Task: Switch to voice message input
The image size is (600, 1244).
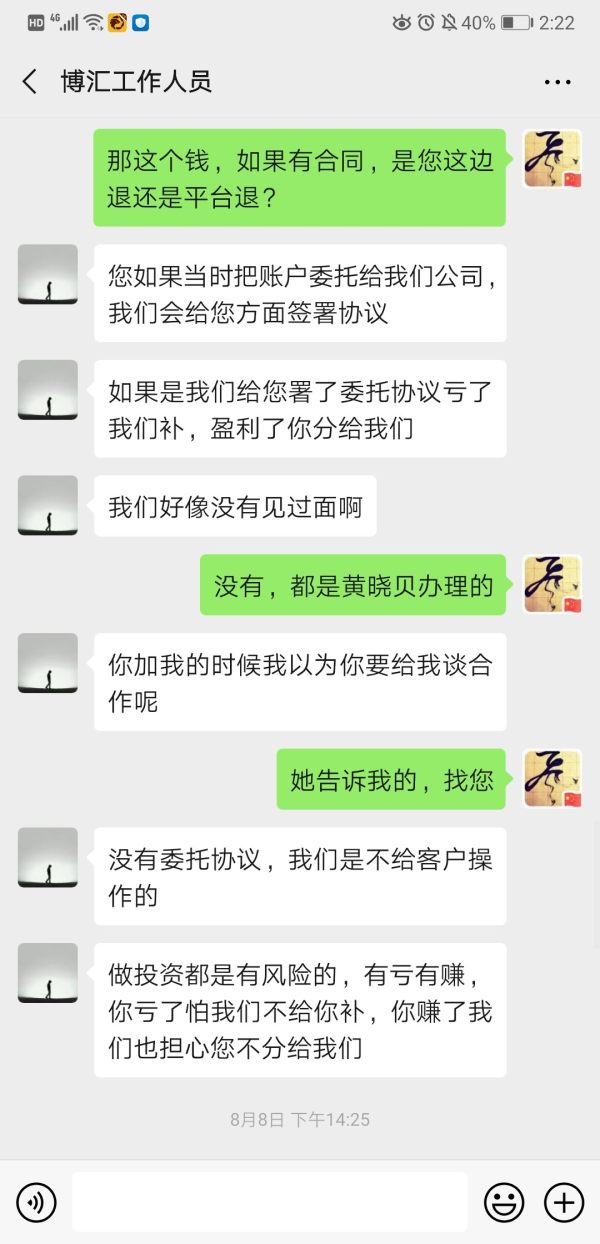Action: pyautogui.click(x=36, y=1201)
